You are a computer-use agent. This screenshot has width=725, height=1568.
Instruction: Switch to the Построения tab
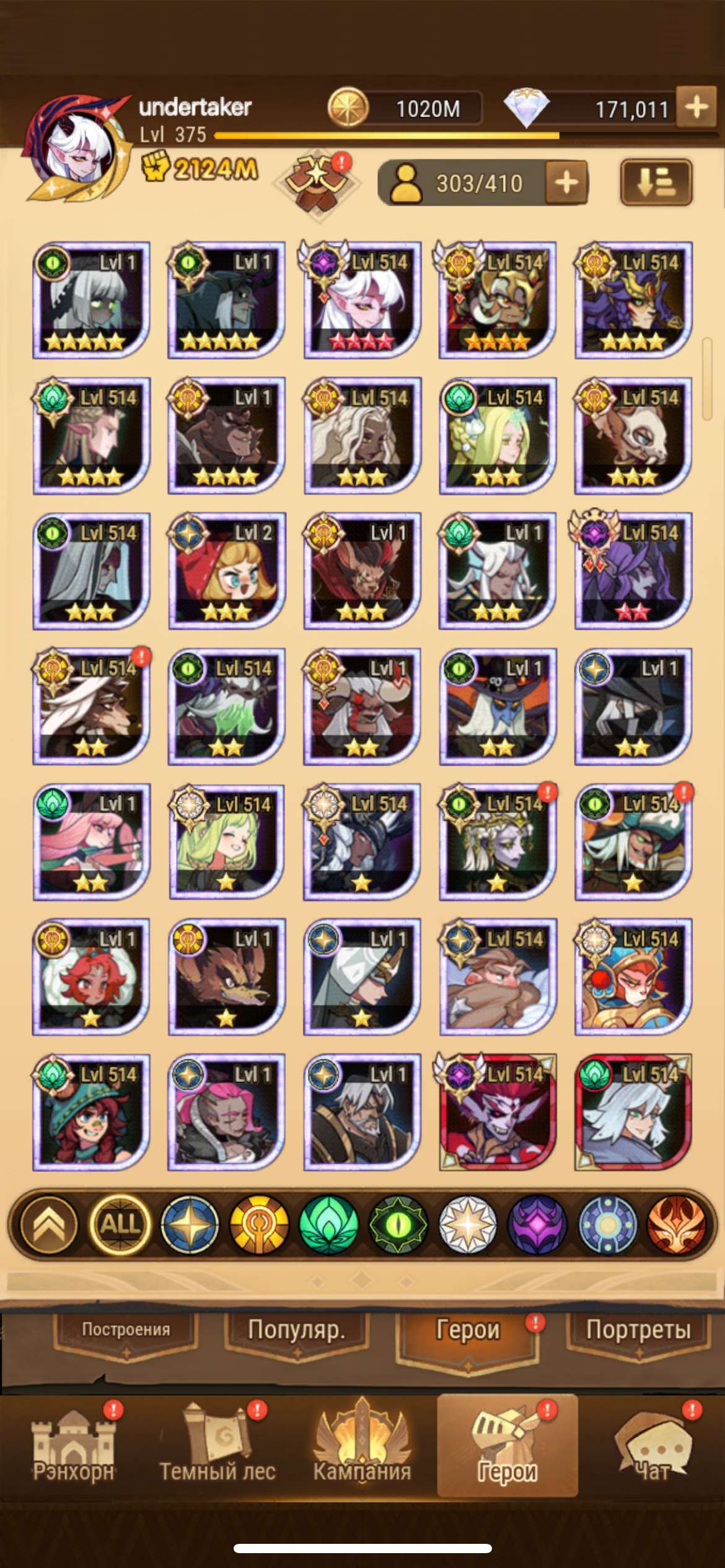(126, 1330)
